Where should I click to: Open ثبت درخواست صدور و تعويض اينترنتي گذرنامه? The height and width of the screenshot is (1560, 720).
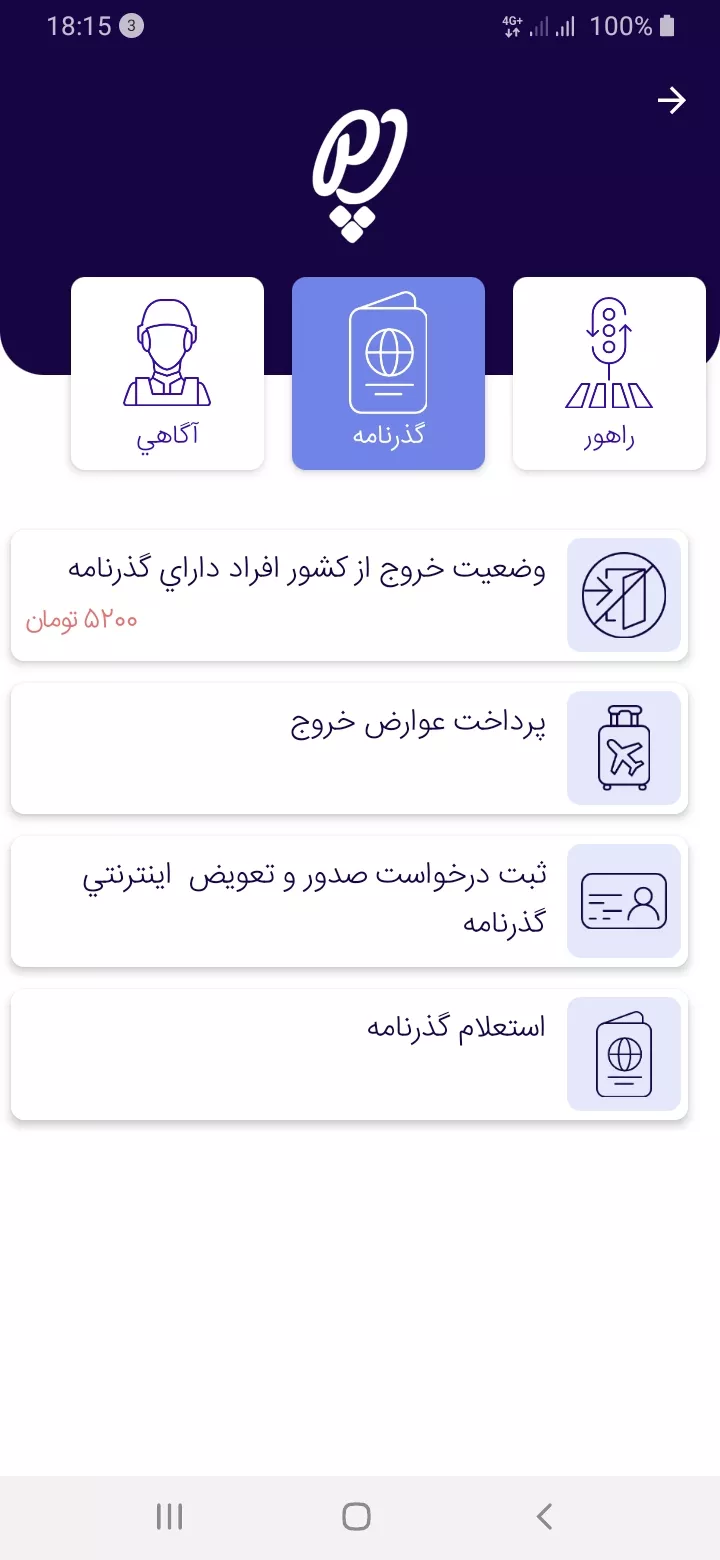349,901
